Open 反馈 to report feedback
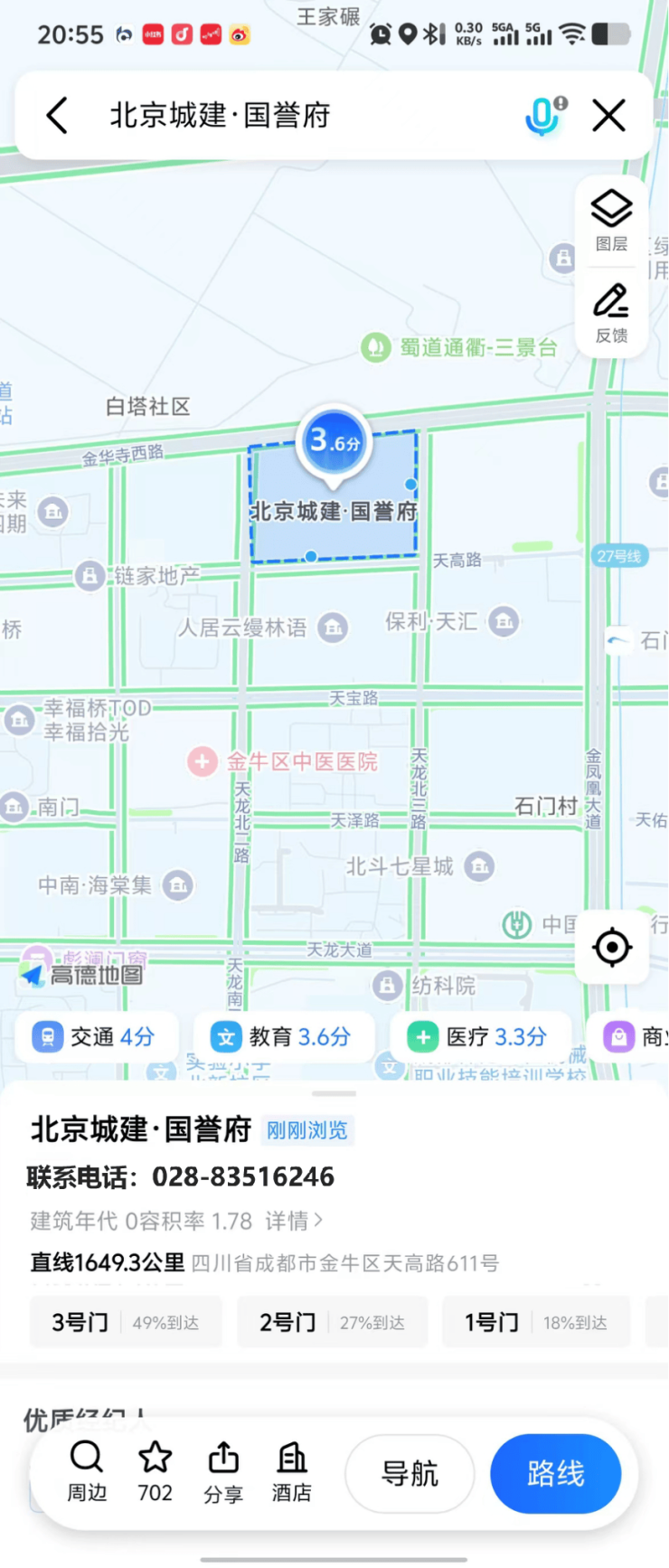 [611, 312]
